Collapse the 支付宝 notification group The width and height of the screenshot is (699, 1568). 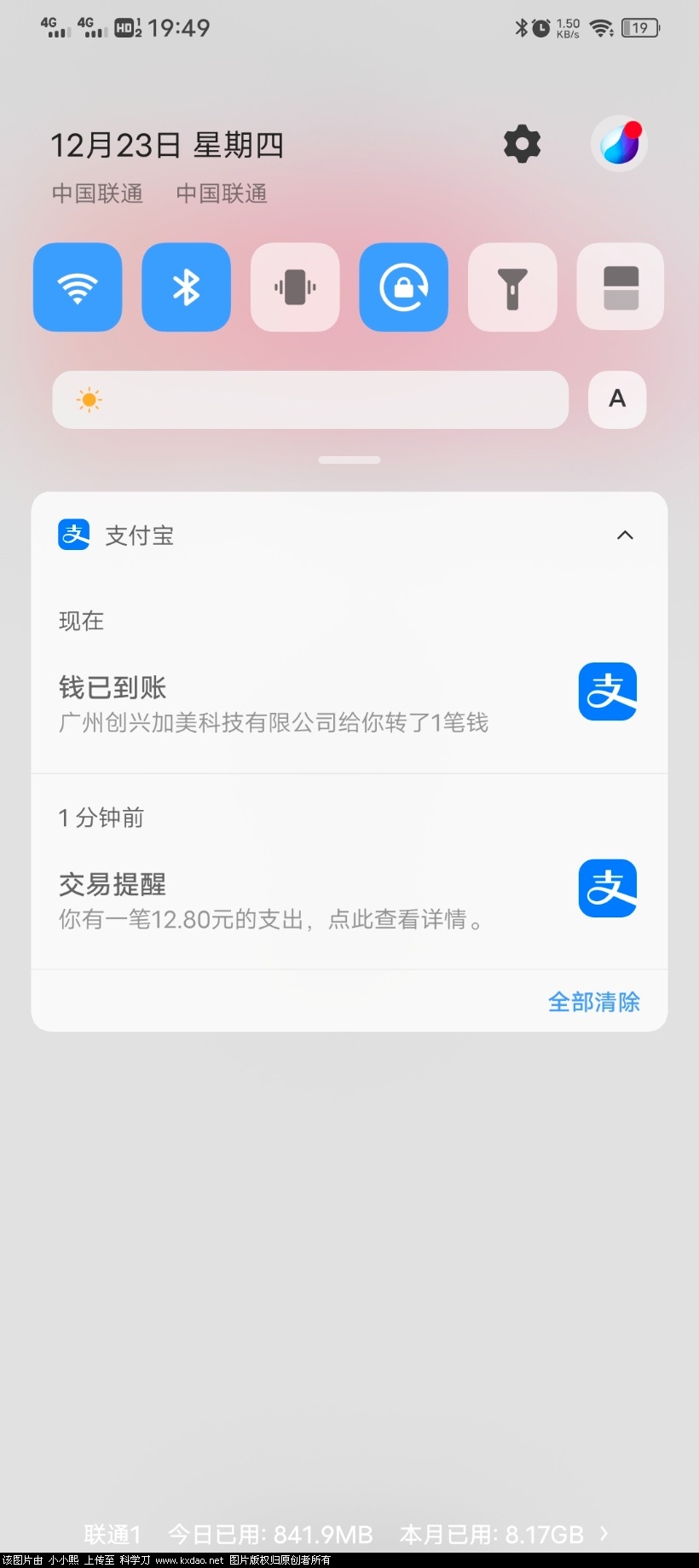pyautogui.click(x=625, y=535)
